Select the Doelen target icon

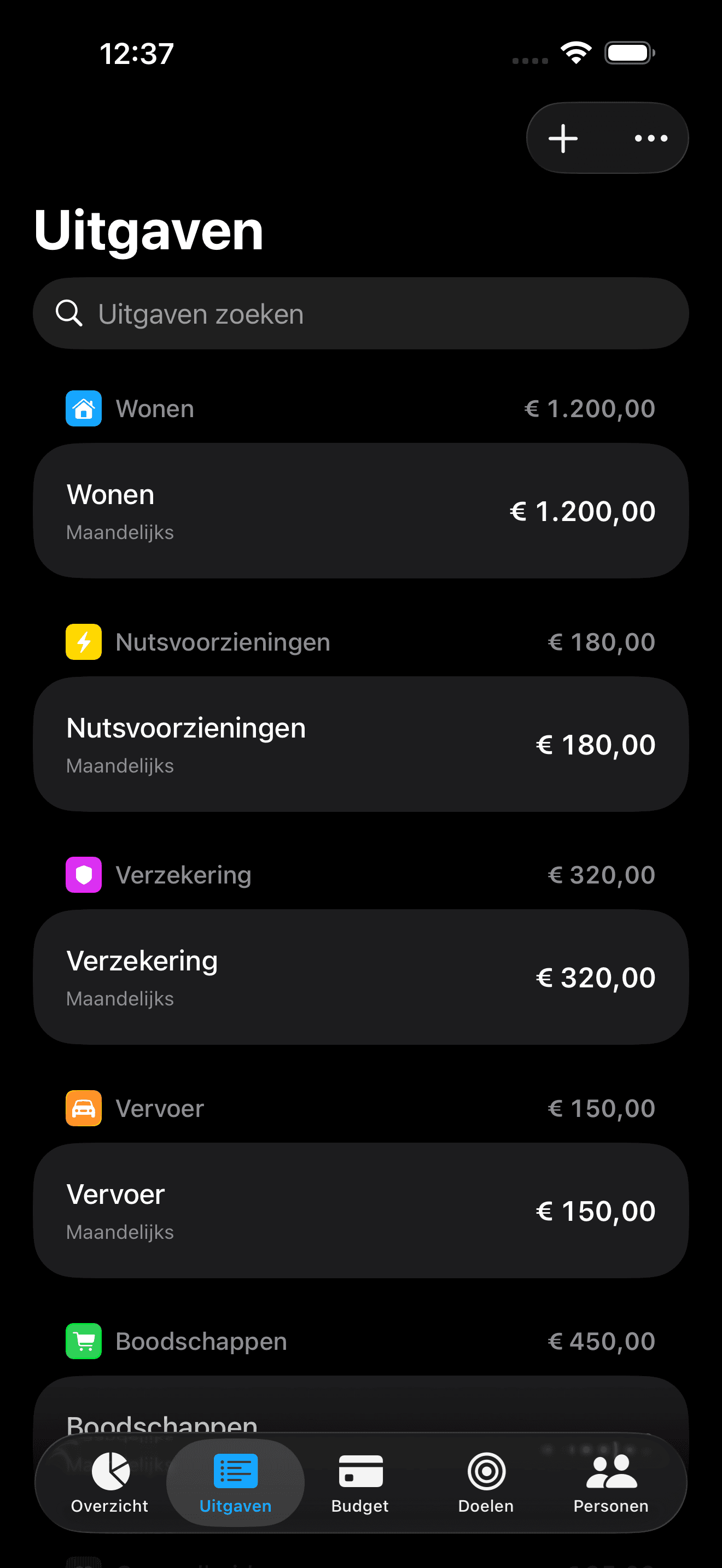click(x=485, y=1472)
